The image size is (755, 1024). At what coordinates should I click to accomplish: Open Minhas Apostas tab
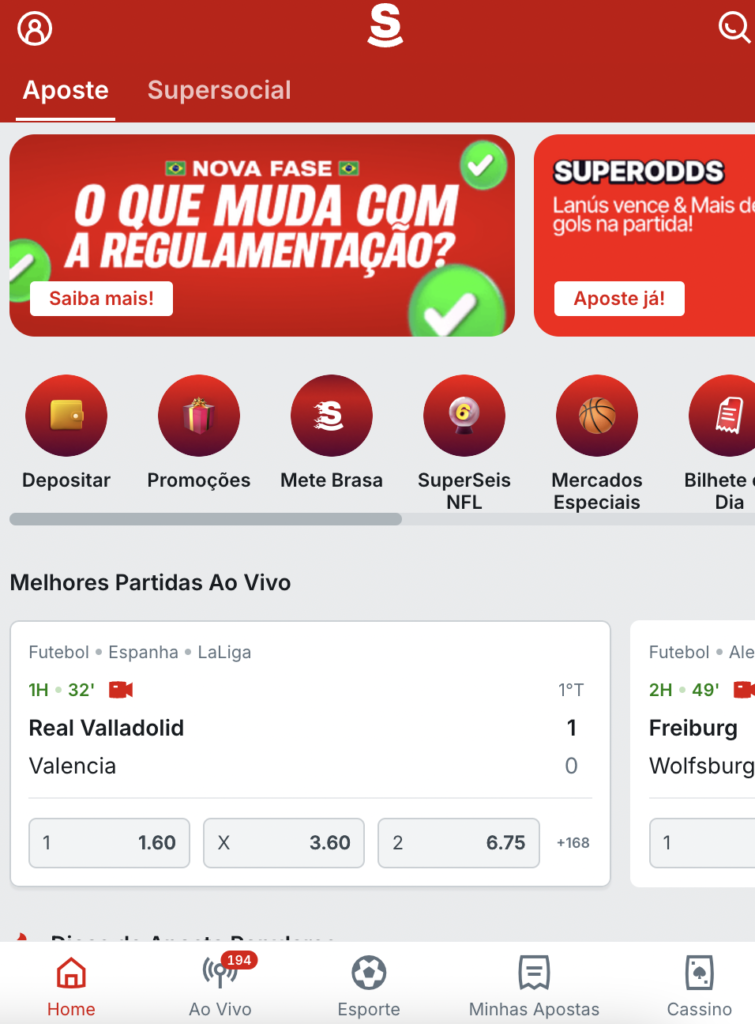point(534,985)
